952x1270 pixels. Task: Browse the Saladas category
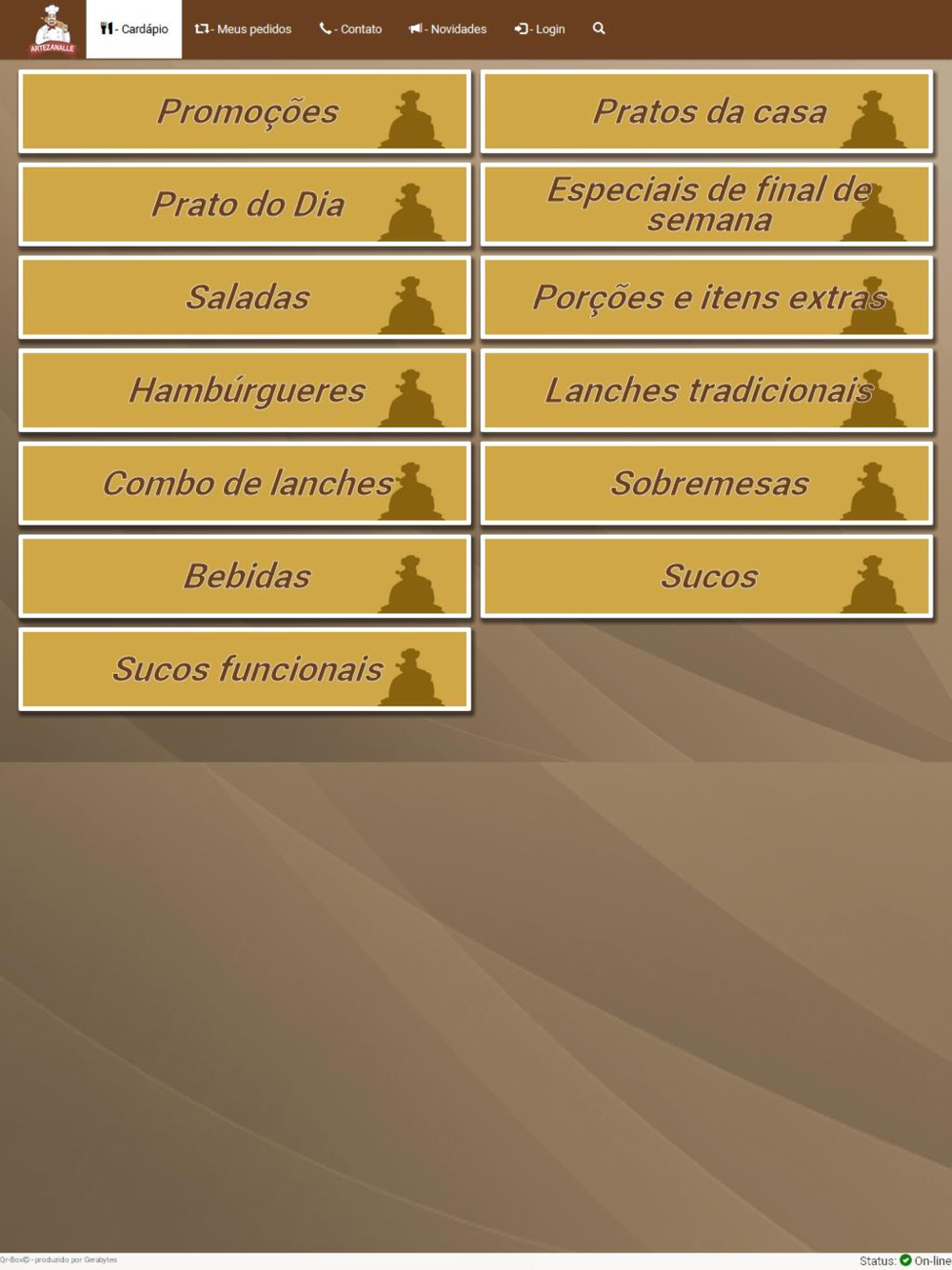click(245, 297)
